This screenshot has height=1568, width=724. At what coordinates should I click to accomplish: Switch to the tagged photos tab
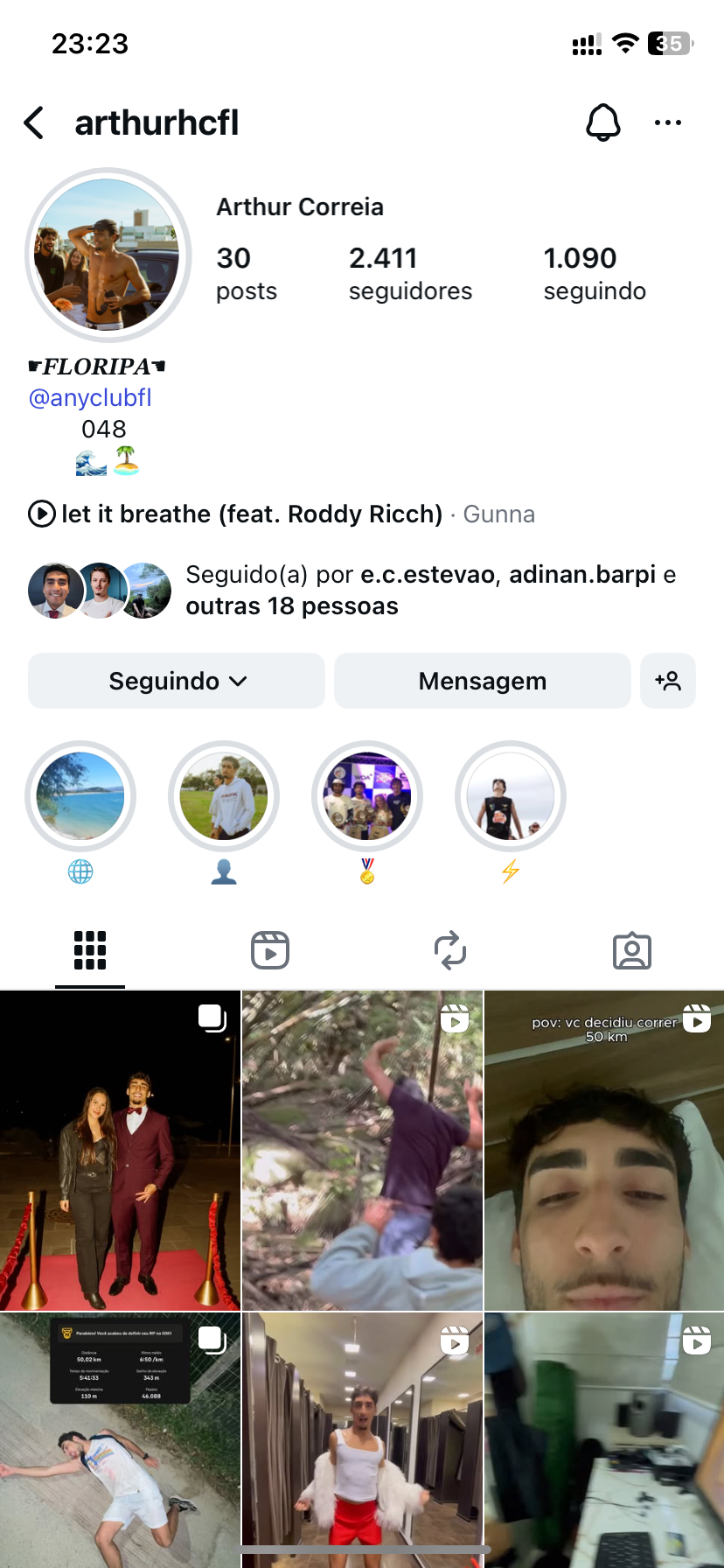click(x=631, y=950)
